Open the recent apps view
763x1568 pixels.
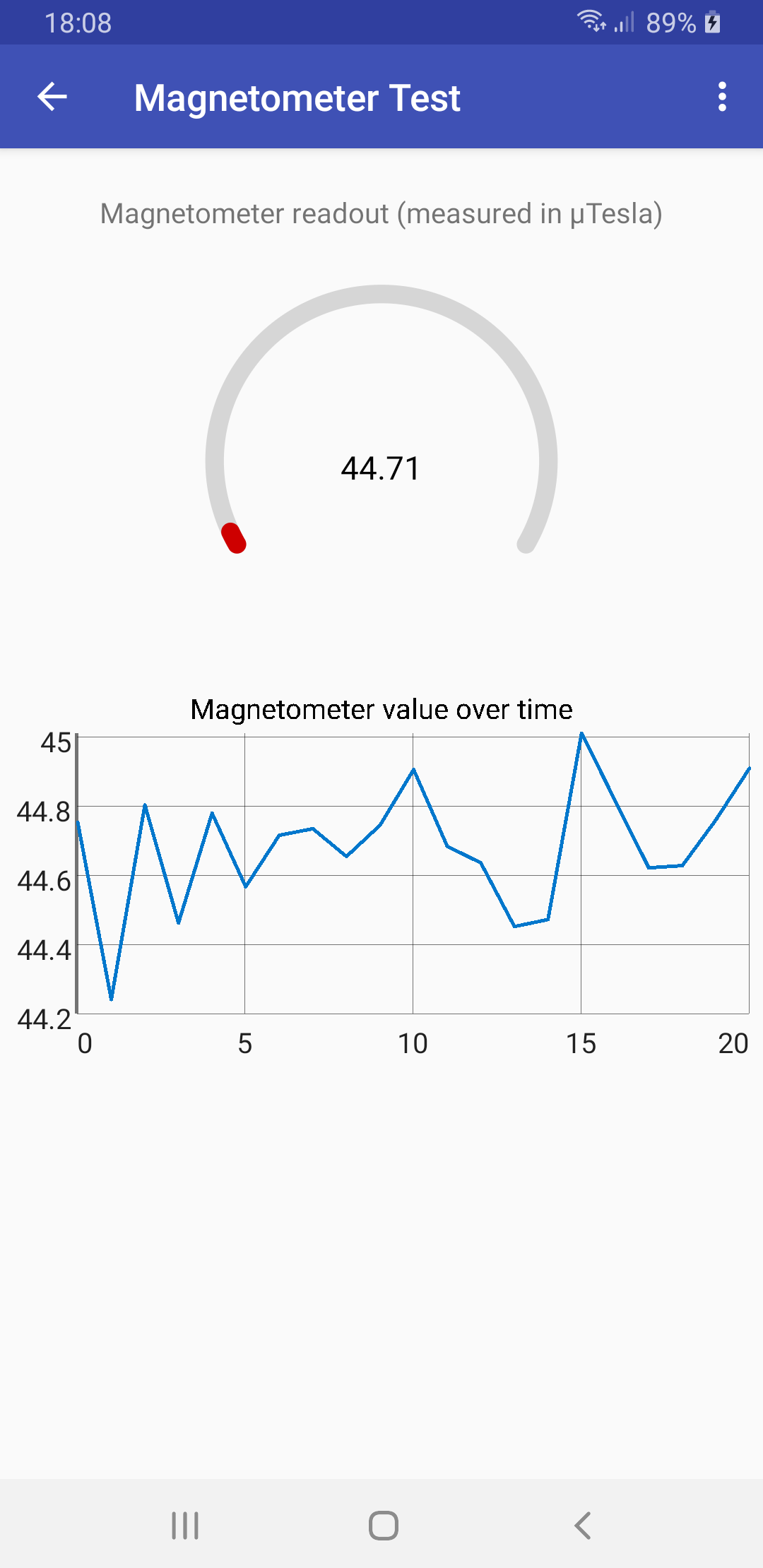(x=185, y=1525)
